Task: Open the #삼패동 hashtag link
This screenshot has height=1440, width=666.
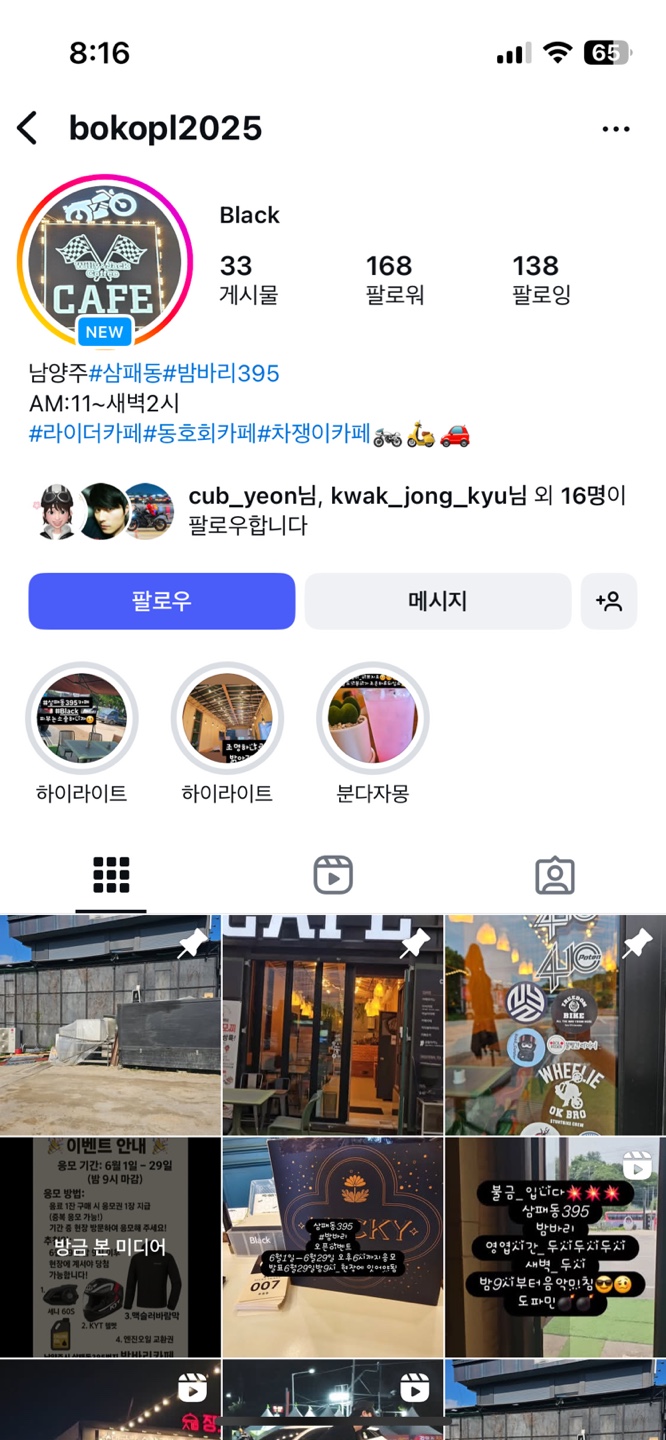Action: pyautogui.click(x=125, y=373)
